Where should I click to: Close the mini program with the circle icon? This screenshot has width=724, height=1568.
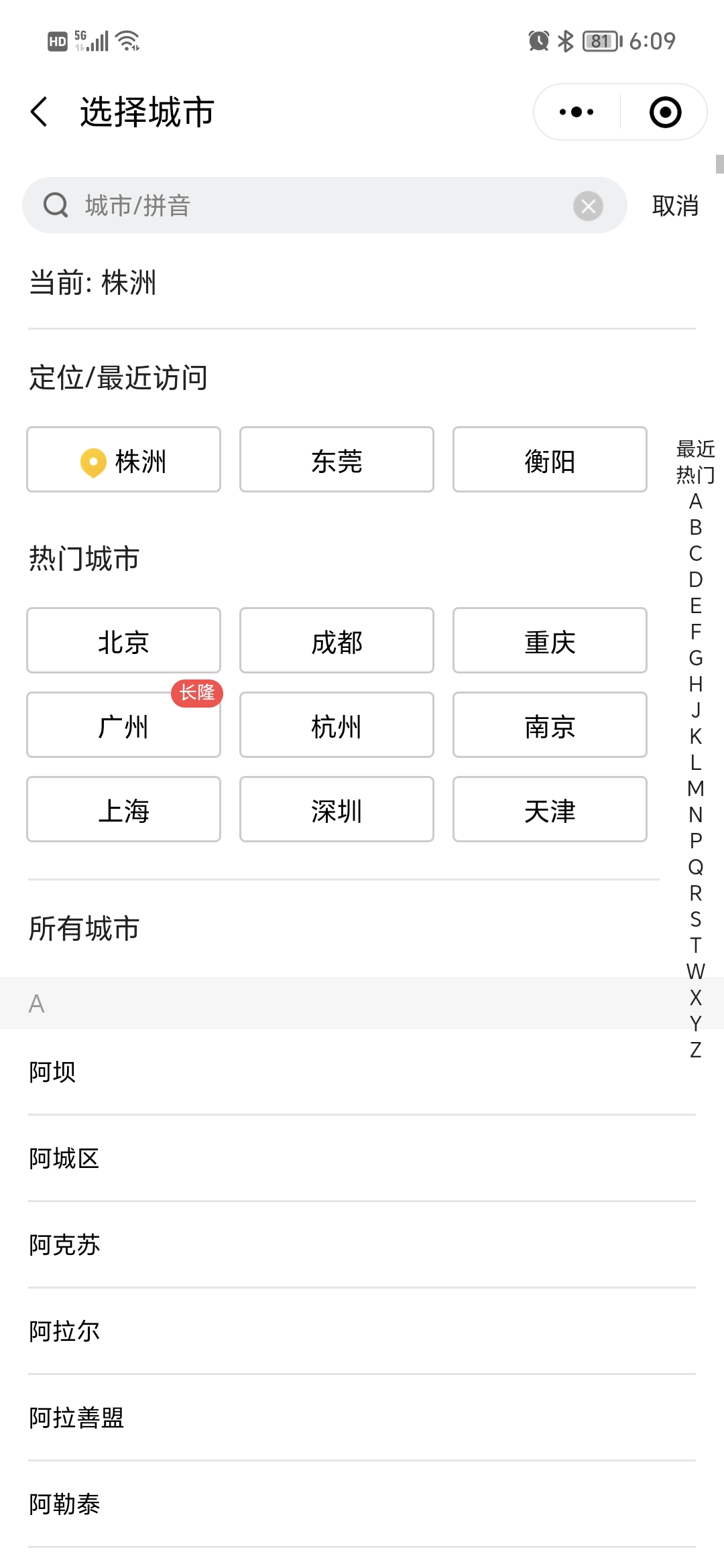[665, 112]
